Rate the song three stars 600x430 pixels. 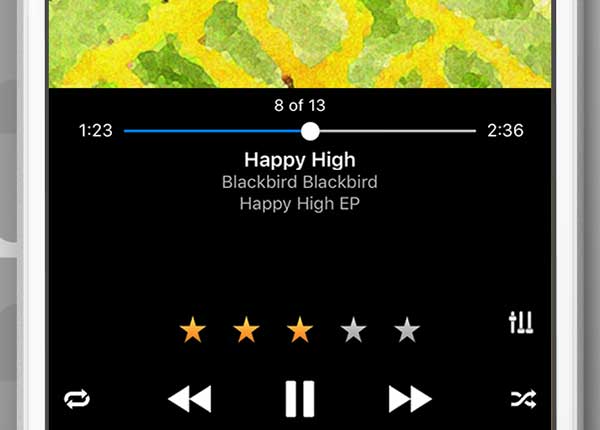pos(300,329)
